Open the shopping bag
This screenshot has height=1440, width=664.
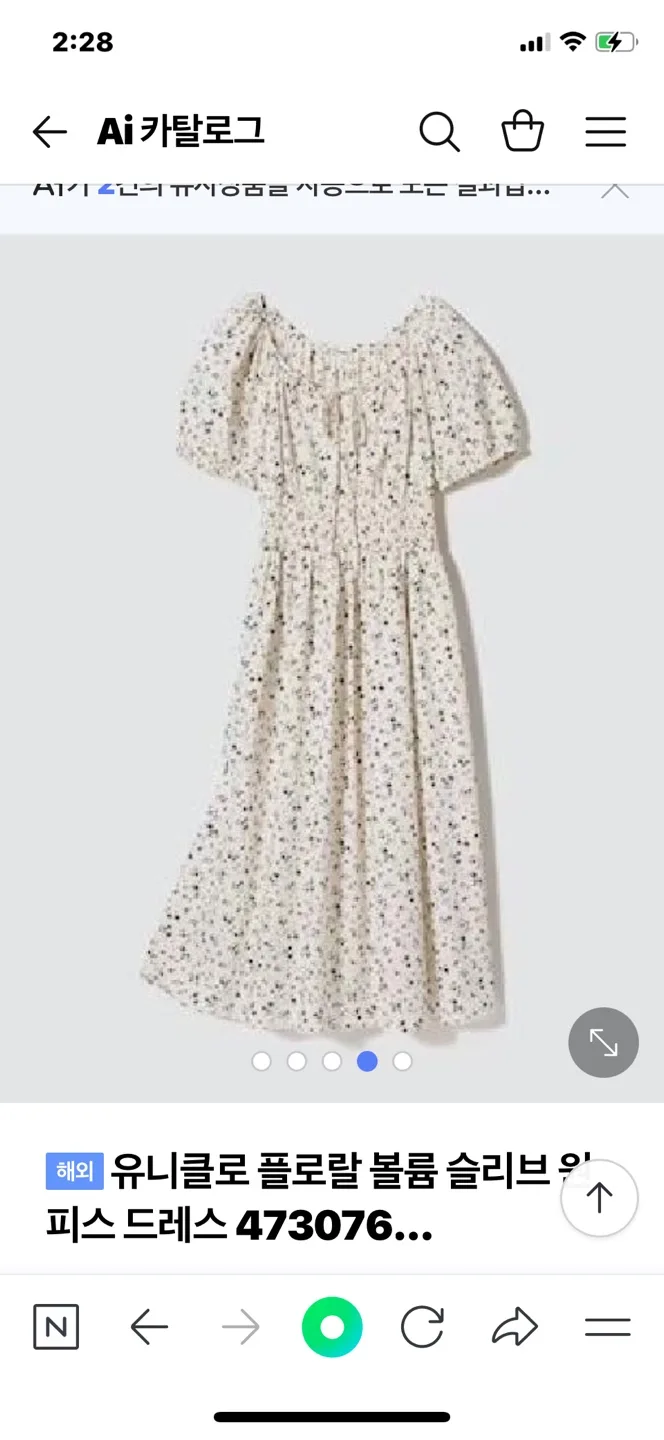pos(522,132)
